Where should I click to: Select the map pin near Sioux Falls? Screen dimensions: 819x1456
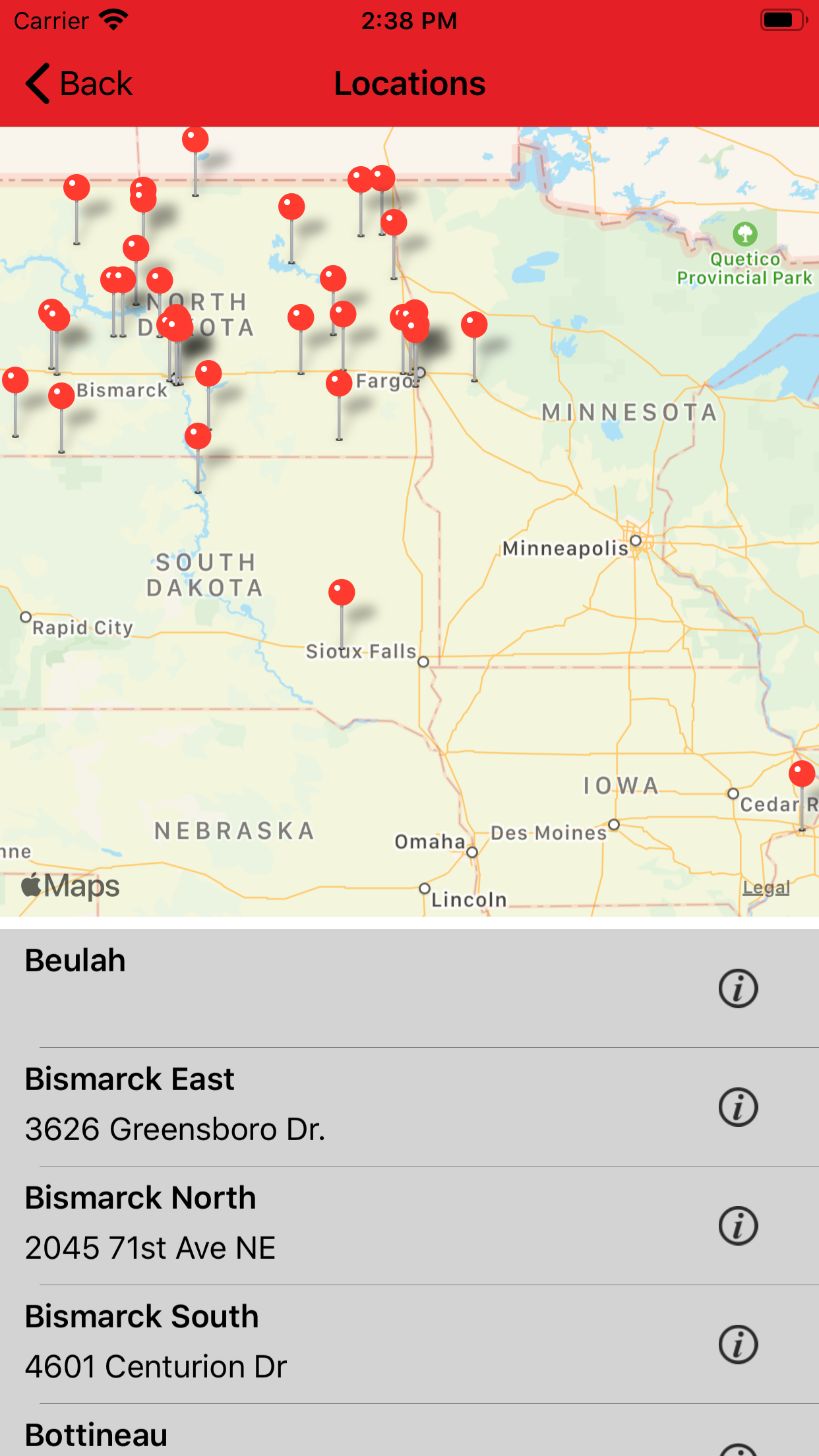click(342, 593)
